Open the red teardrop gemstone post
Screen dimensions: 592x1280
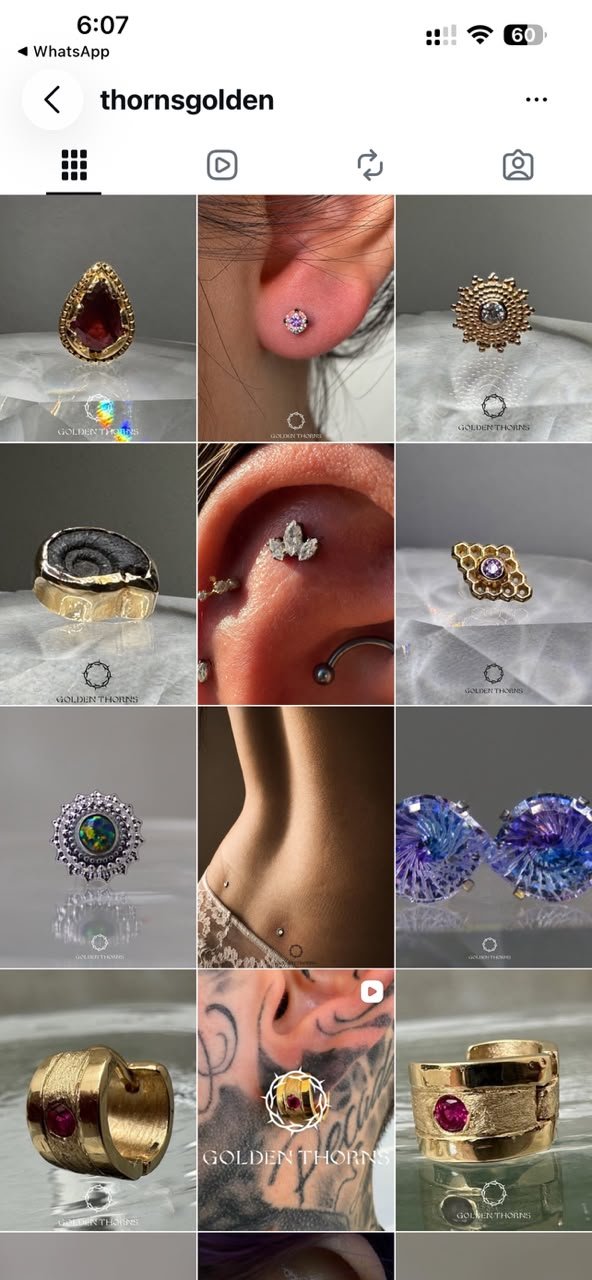pos(98,319)
